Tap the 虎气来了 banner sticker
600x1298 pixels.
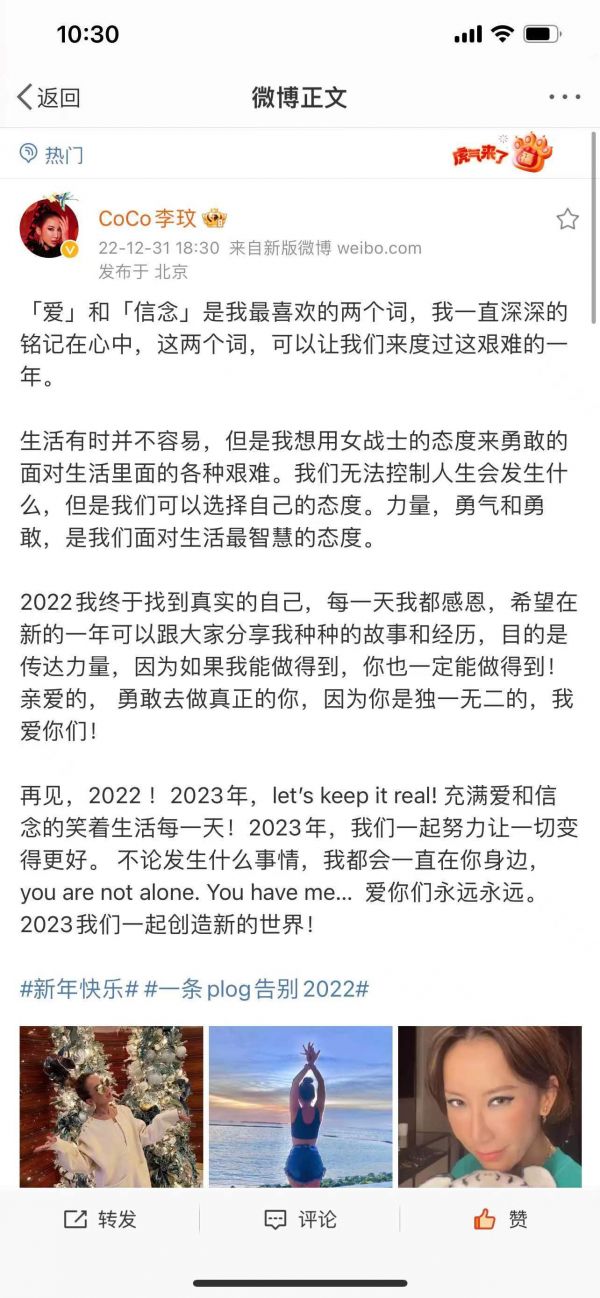[502, 153]
